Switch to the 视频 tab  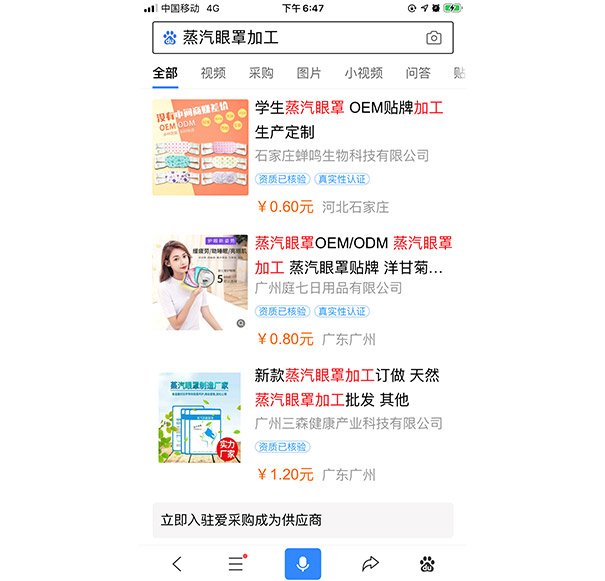point(213,73)
